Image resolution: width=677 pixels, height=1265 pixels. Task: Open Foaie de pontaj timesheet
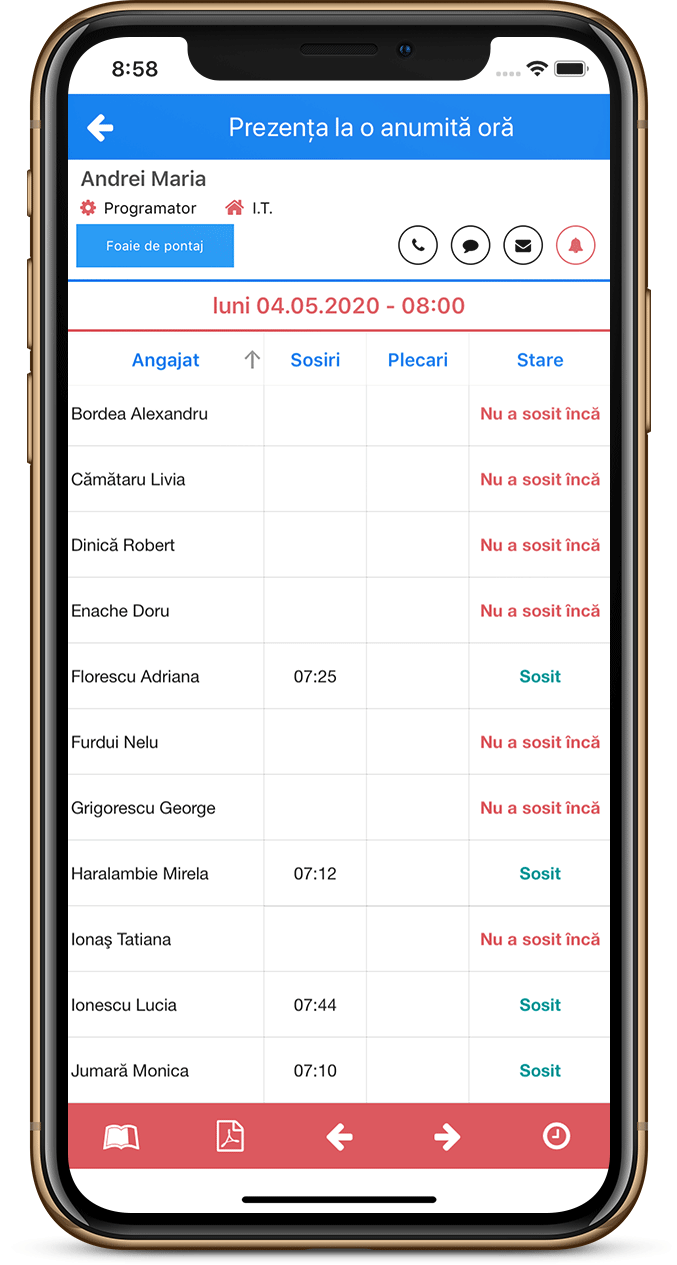[155, 246]
